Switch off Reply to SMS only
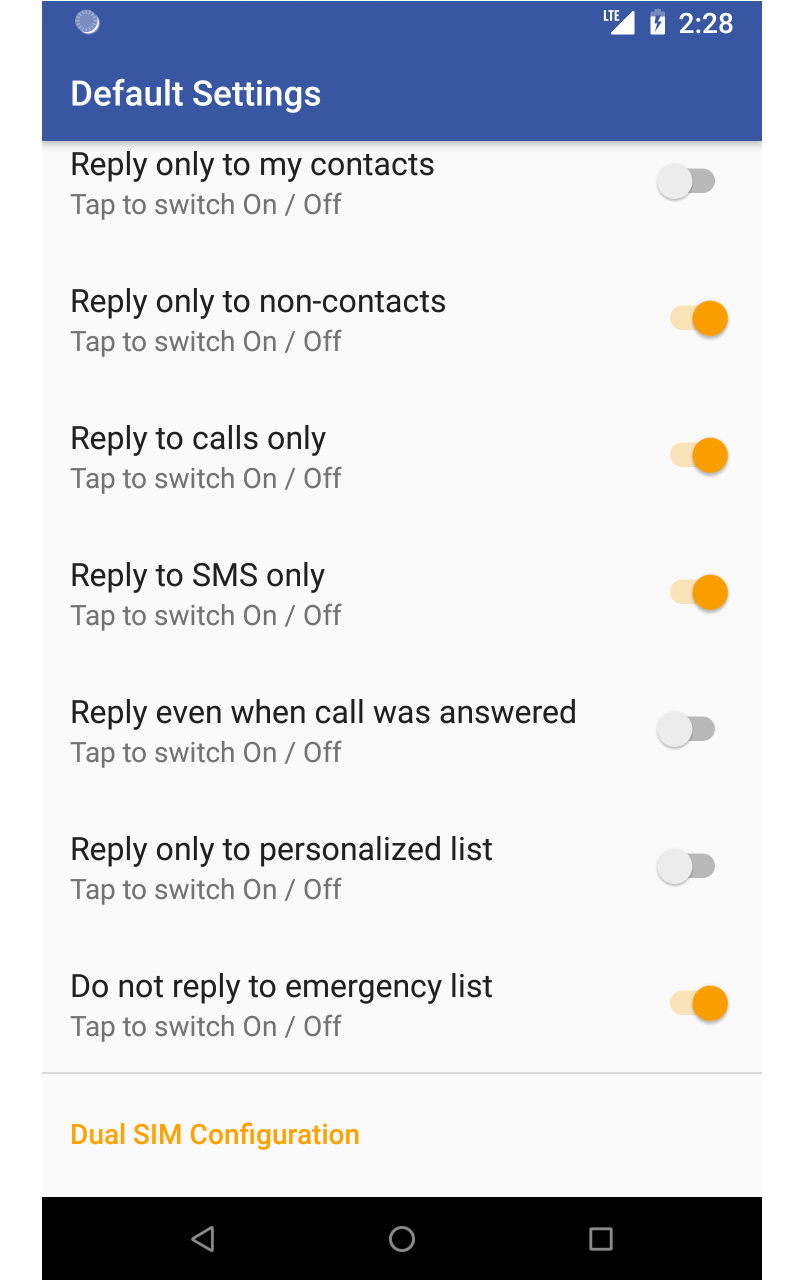The height and width of the screenshot is (1280, 800). pyautogui.click(x=699, y=592)
